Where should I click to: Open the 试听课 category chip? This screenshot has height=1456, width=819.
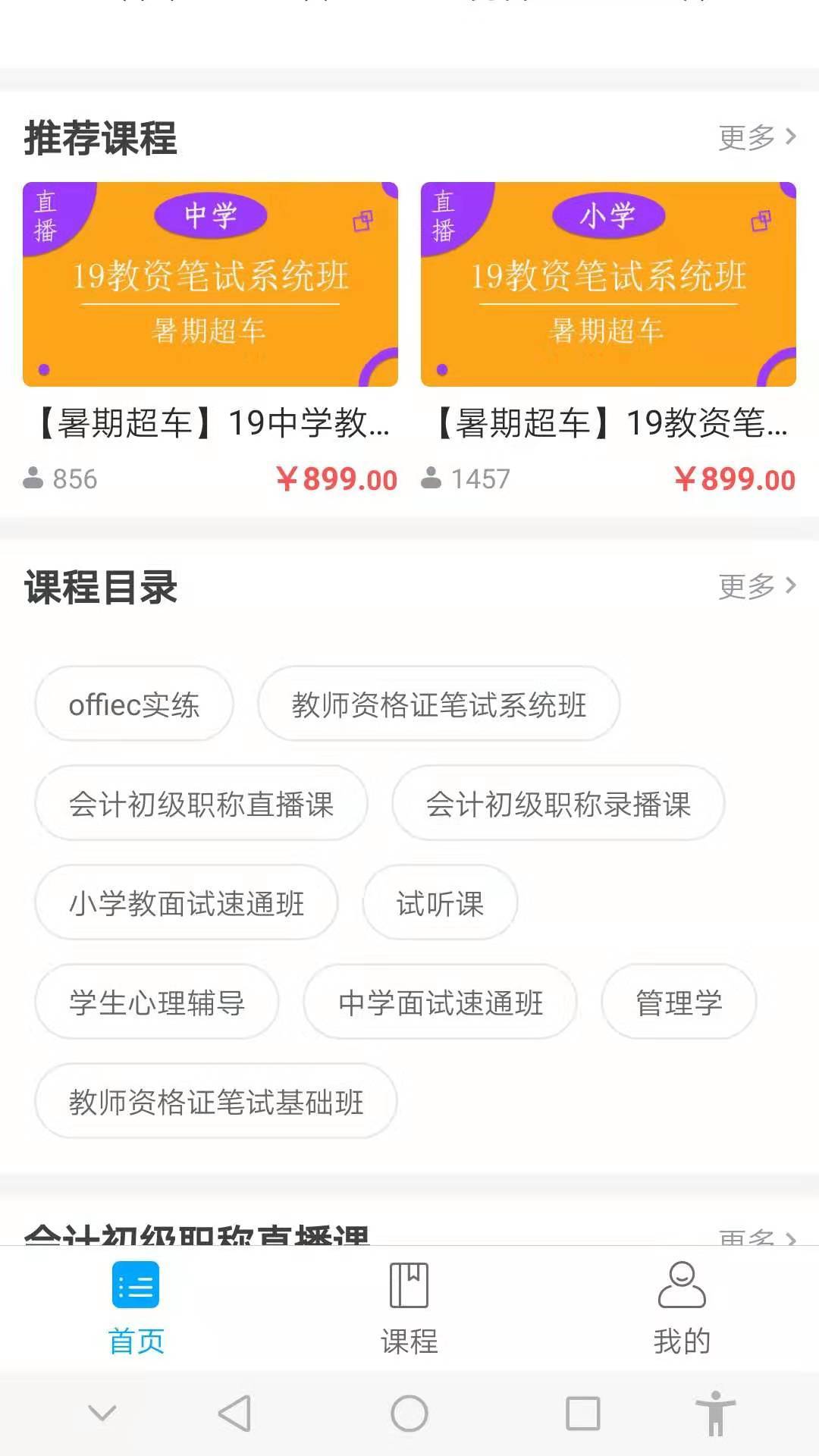[x=440, y=903]
